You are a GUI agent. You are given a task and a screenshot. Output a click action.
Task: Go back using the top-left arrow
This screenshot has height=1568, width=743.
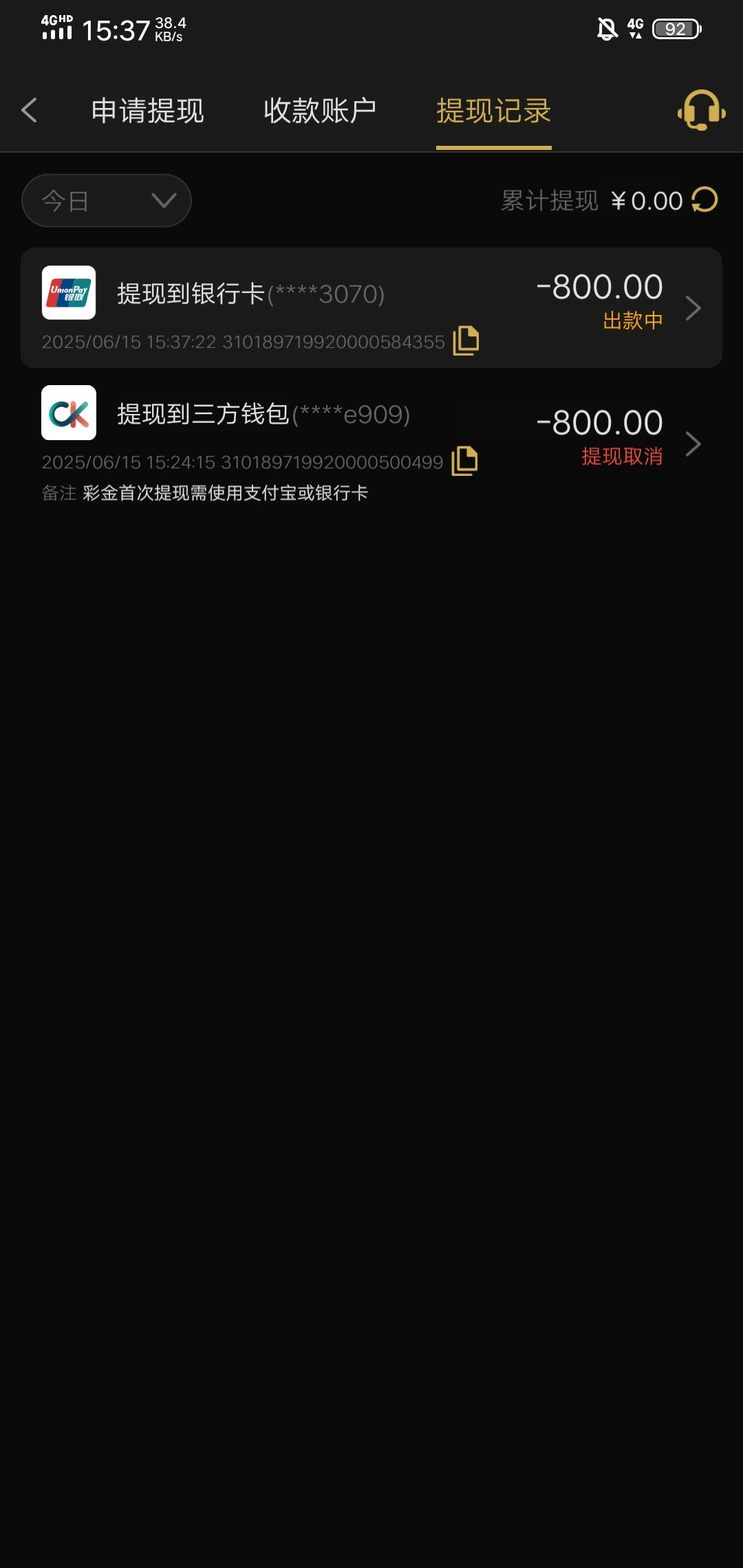29,110
